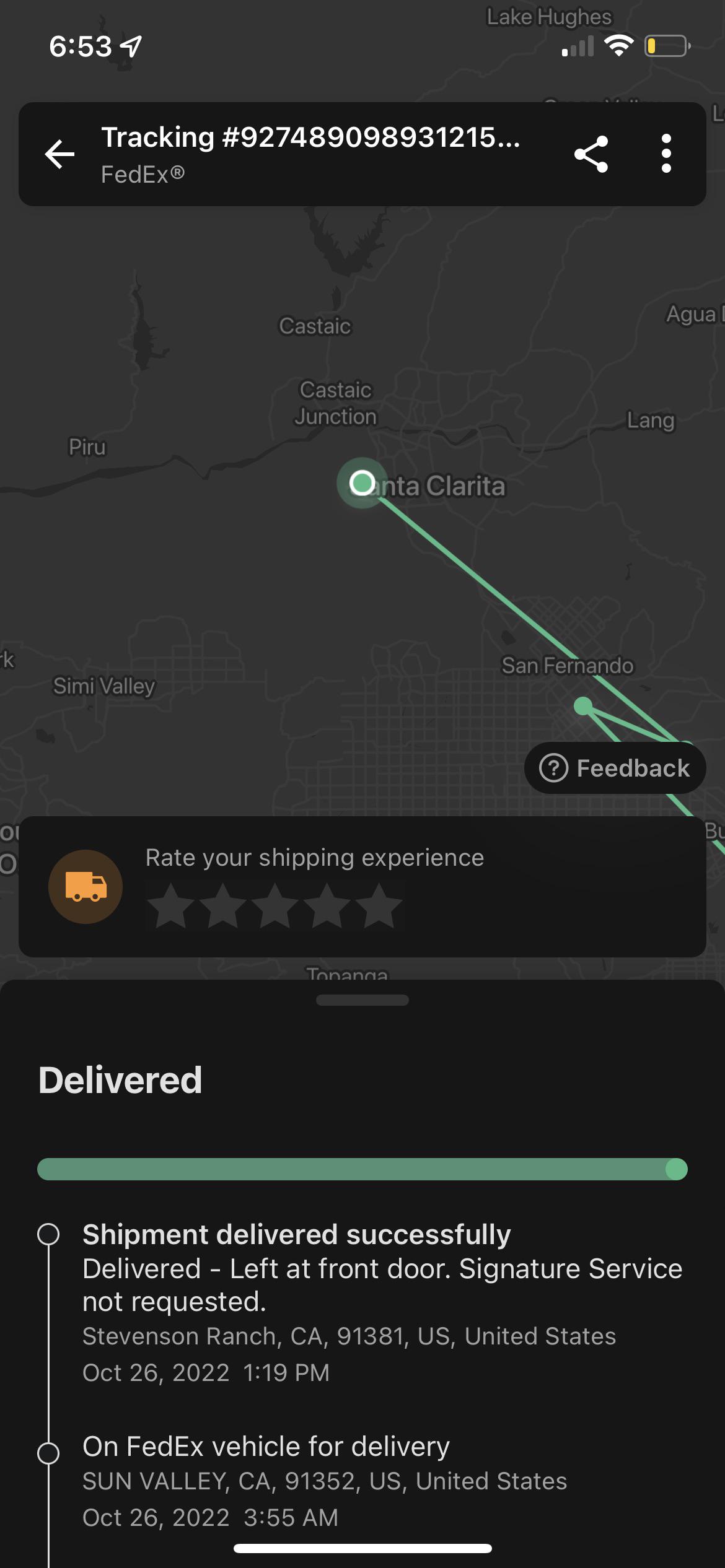Viewport: 725px width, 1568px height.
Task: Tap the timeline circle beside Shipment delivered successfully
Action: tap(50, 1234)
